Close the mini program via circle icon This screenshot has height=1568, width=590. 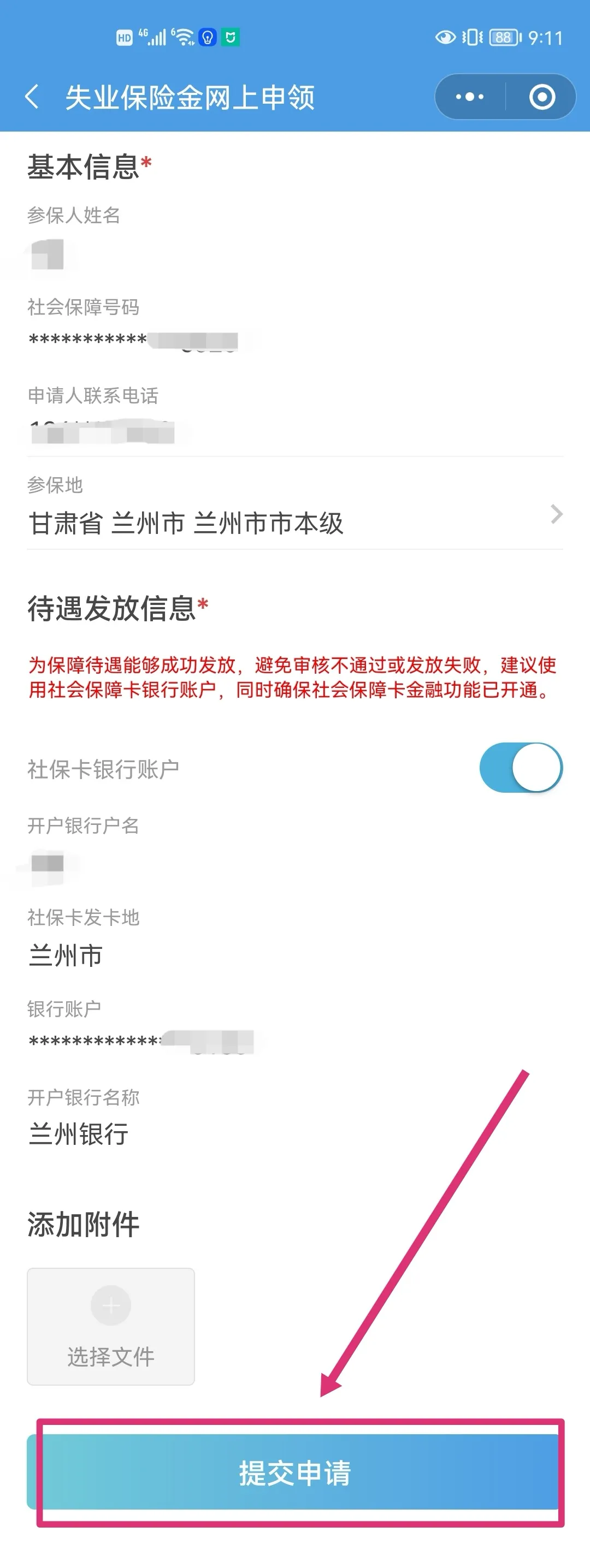point(541,97)
